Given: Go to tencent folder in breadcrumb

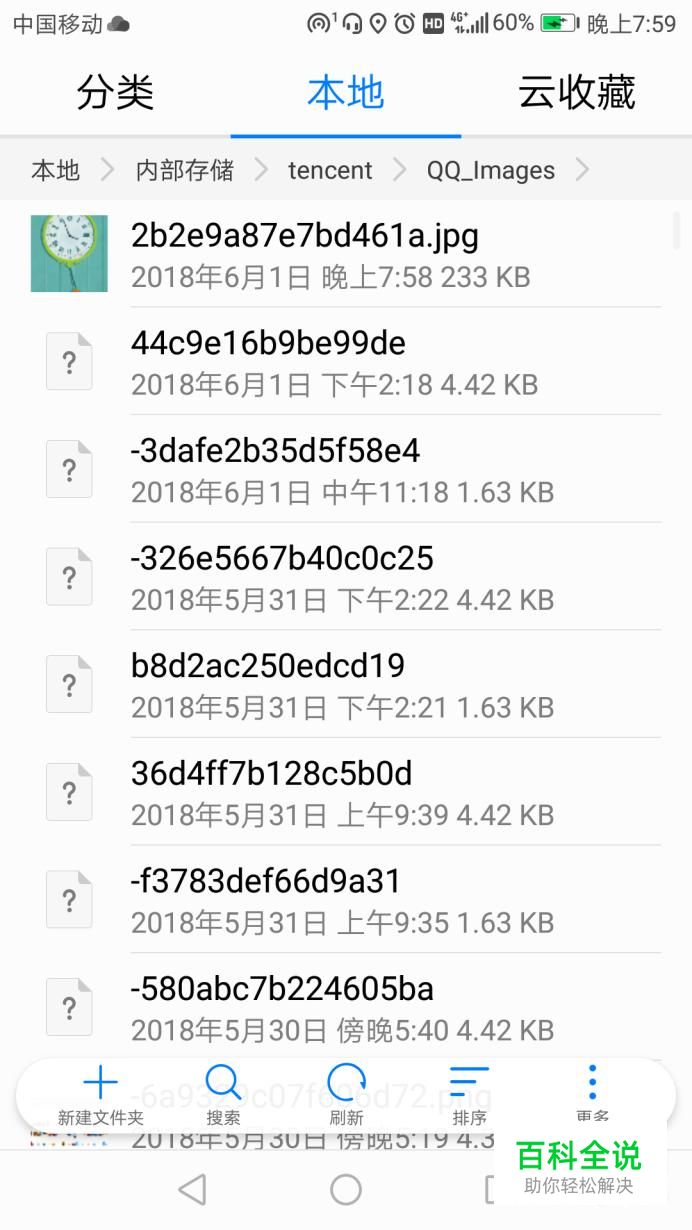Looking at the screenshot, I should [x=330, y=170].
